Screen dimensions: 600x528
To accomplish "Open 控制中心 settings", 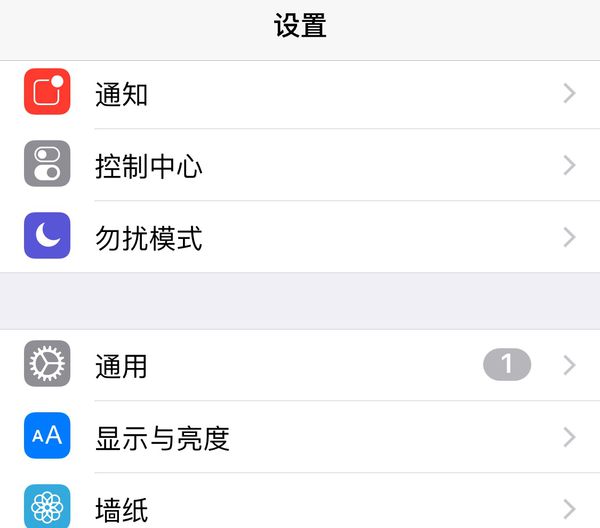I will pyautogui.click(x=300, y=165).
